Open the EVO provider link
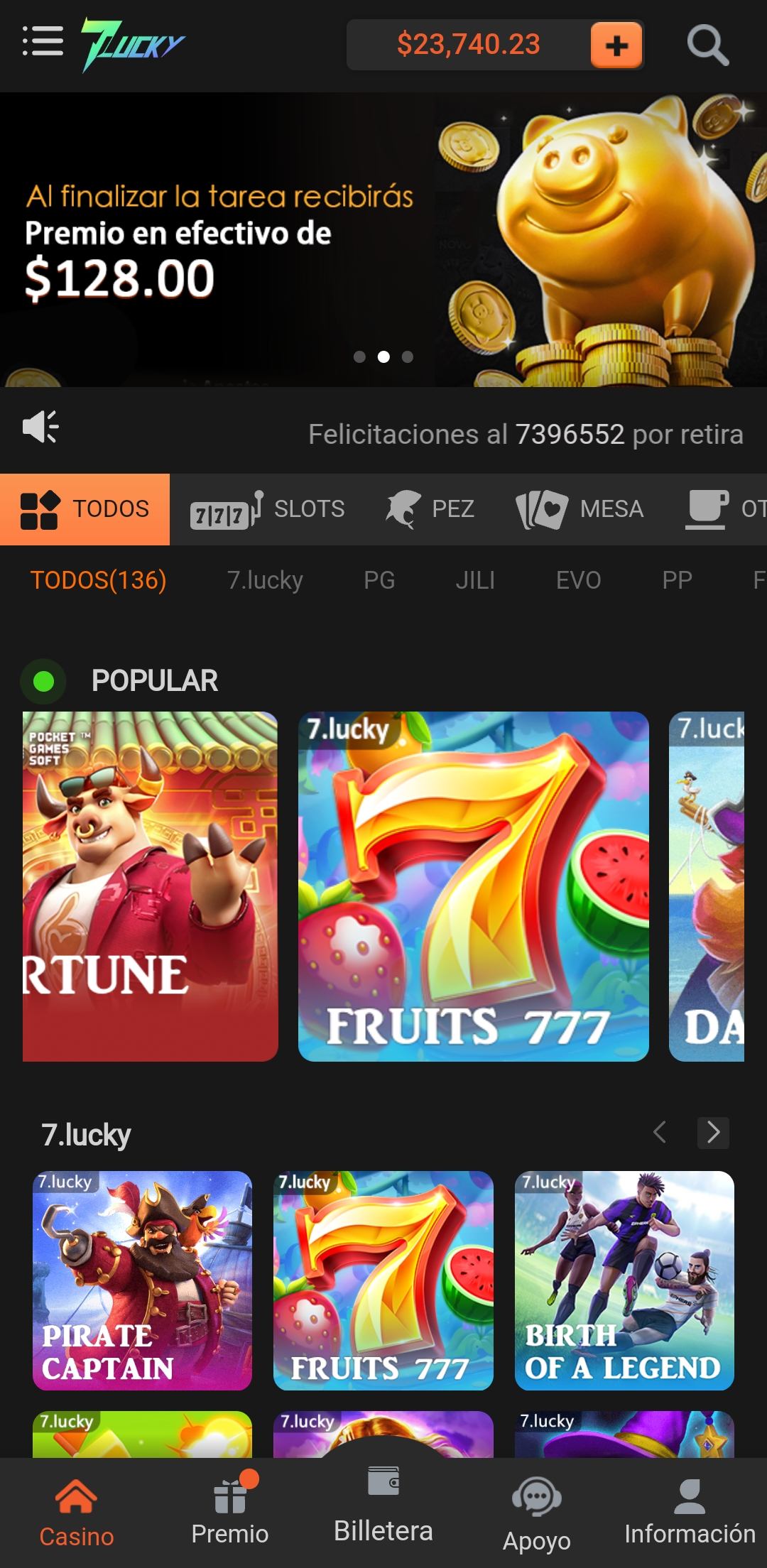This screenshot has height=1568, width=767. pos(577,580)
